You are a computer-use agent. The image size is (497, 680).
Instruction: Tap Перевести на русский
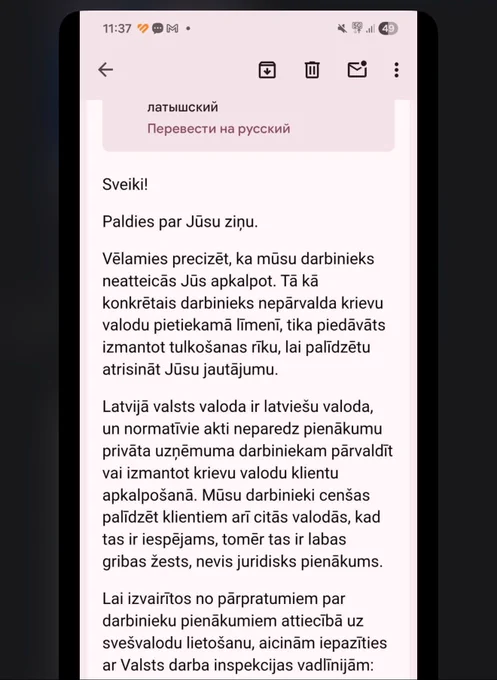219,129
